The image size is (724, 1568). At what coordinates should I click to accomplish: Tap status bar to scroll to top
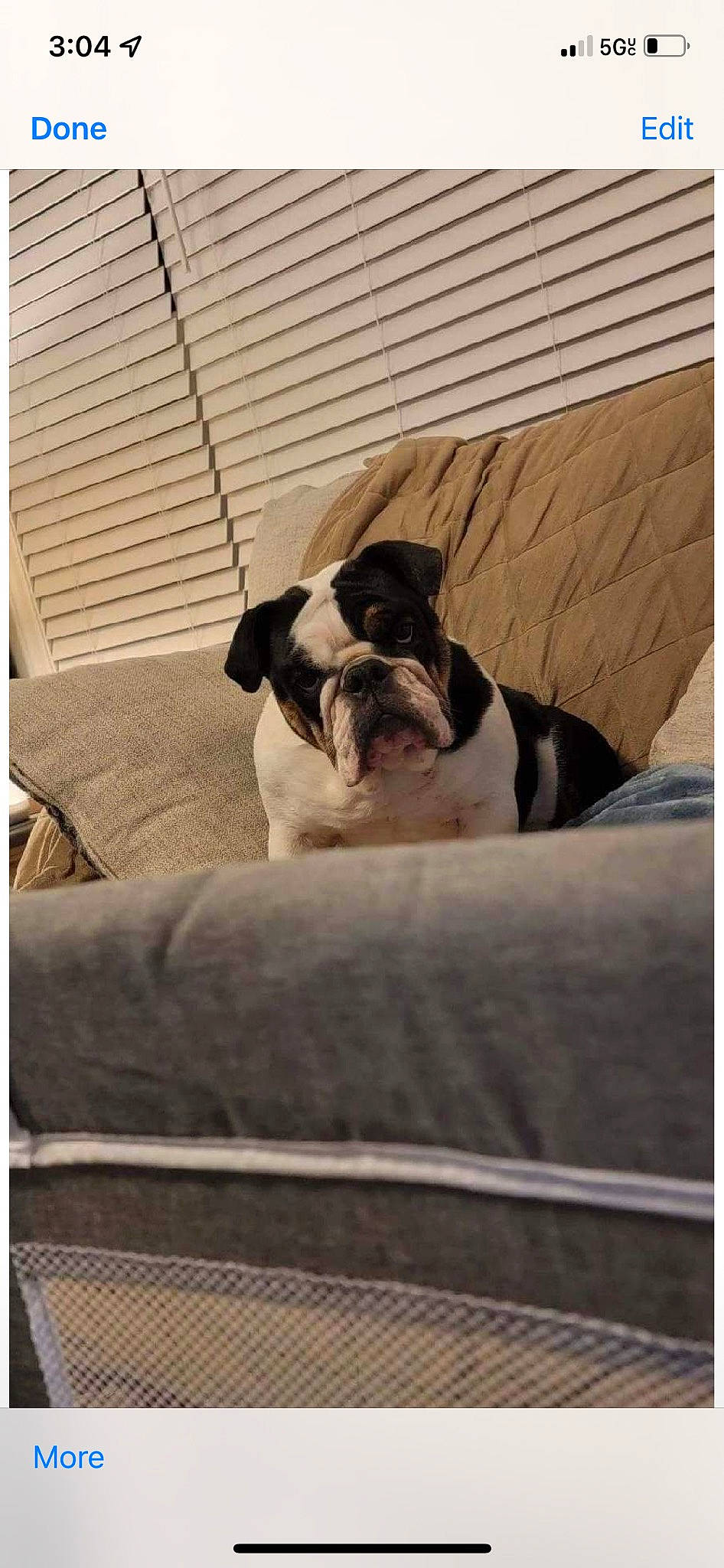coord(362,46)
